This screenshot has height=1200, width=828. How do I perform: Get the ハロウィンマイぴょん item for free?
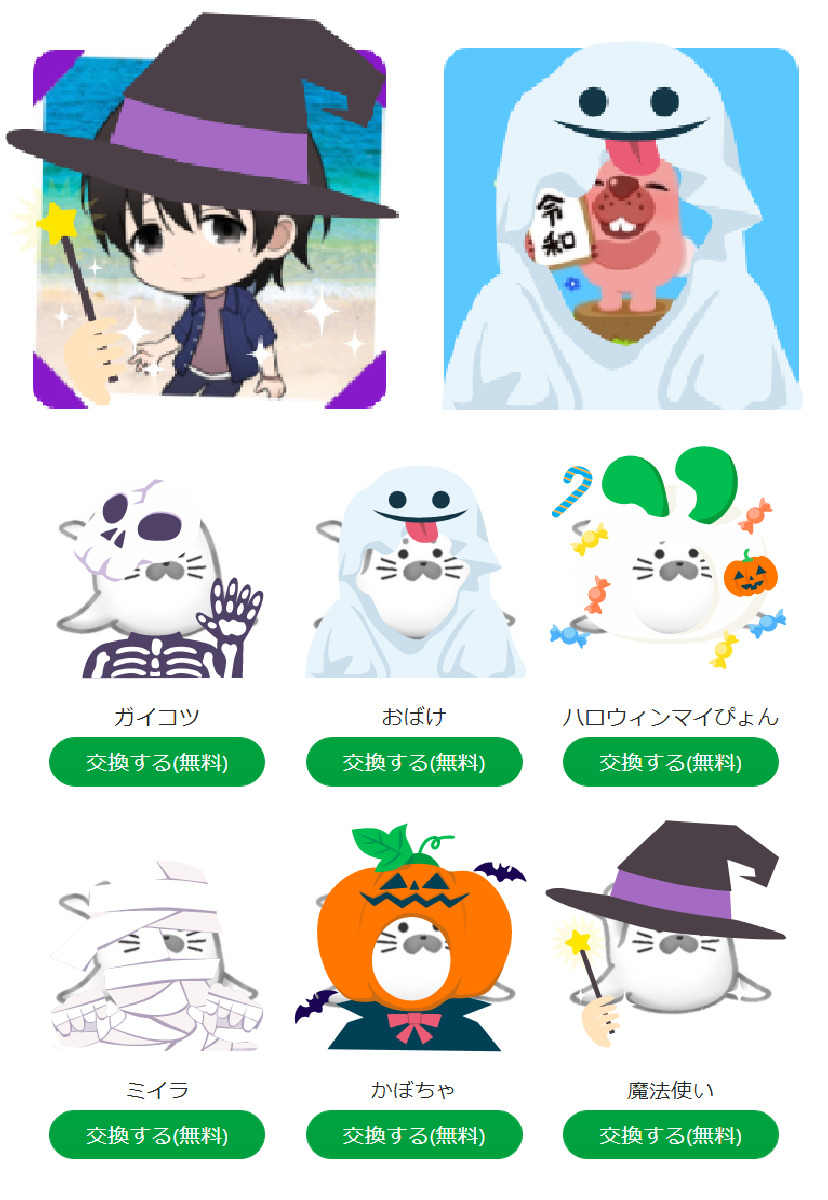(670, 763)
